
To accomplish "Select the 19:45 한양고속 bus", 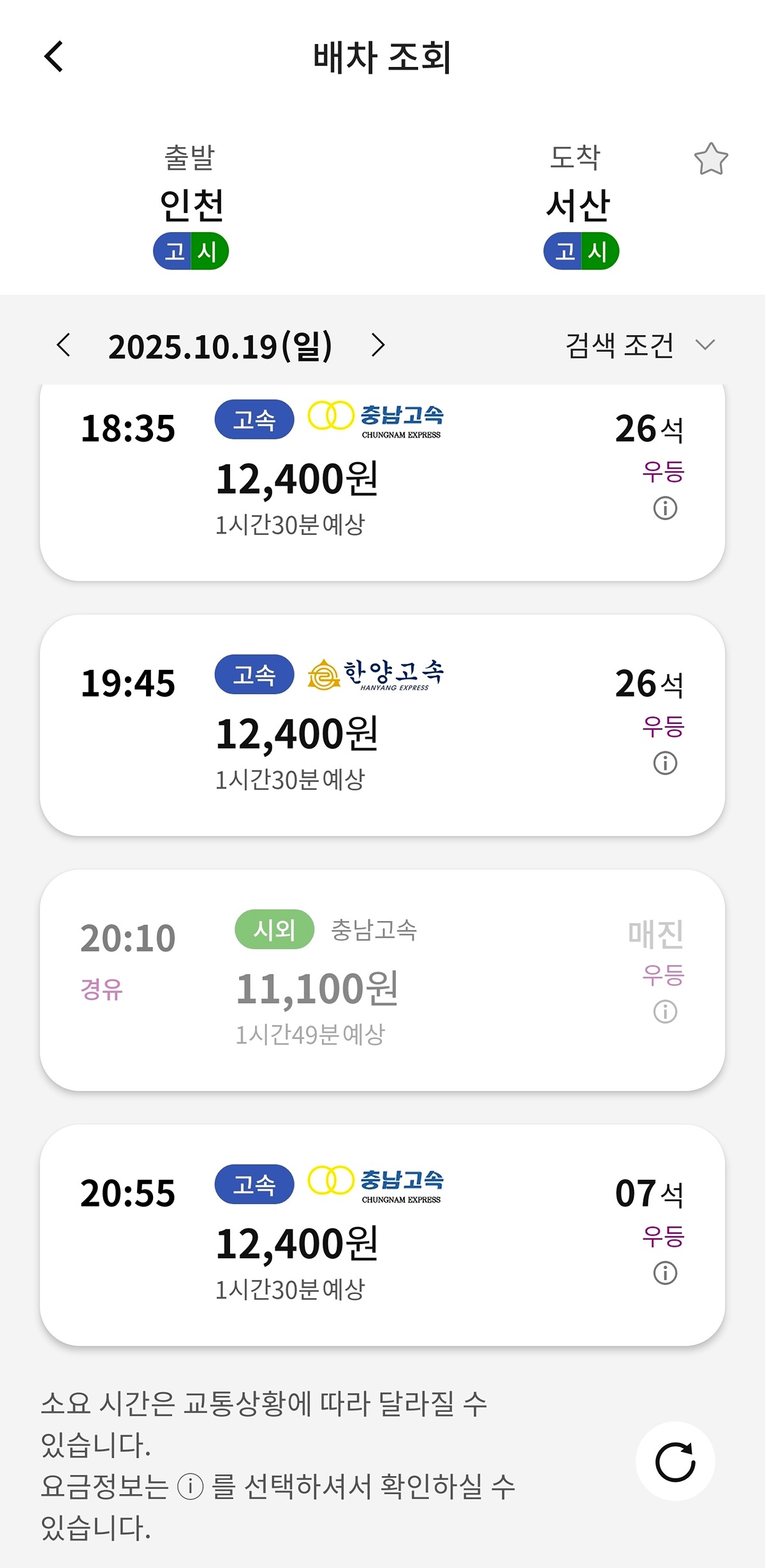I will point(382,725).
